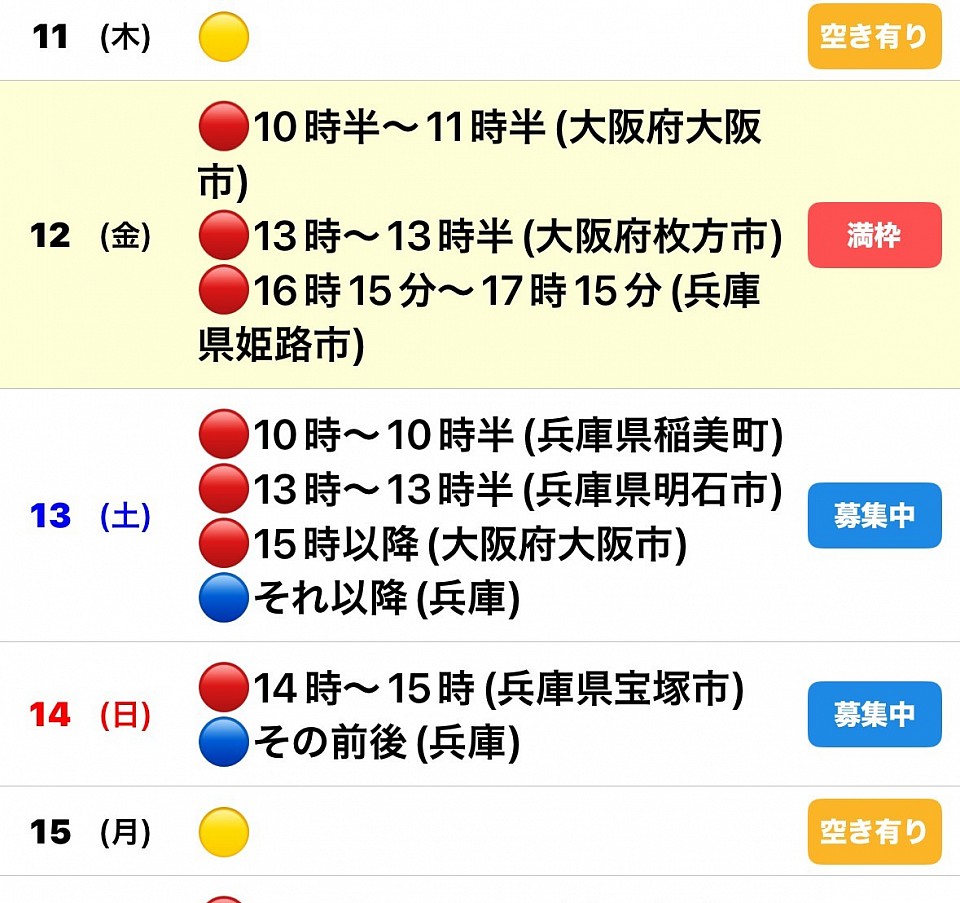Tap the 満枠 button for the 12th (金)
The image size is (960, 903).
click(x=874, y=235)
